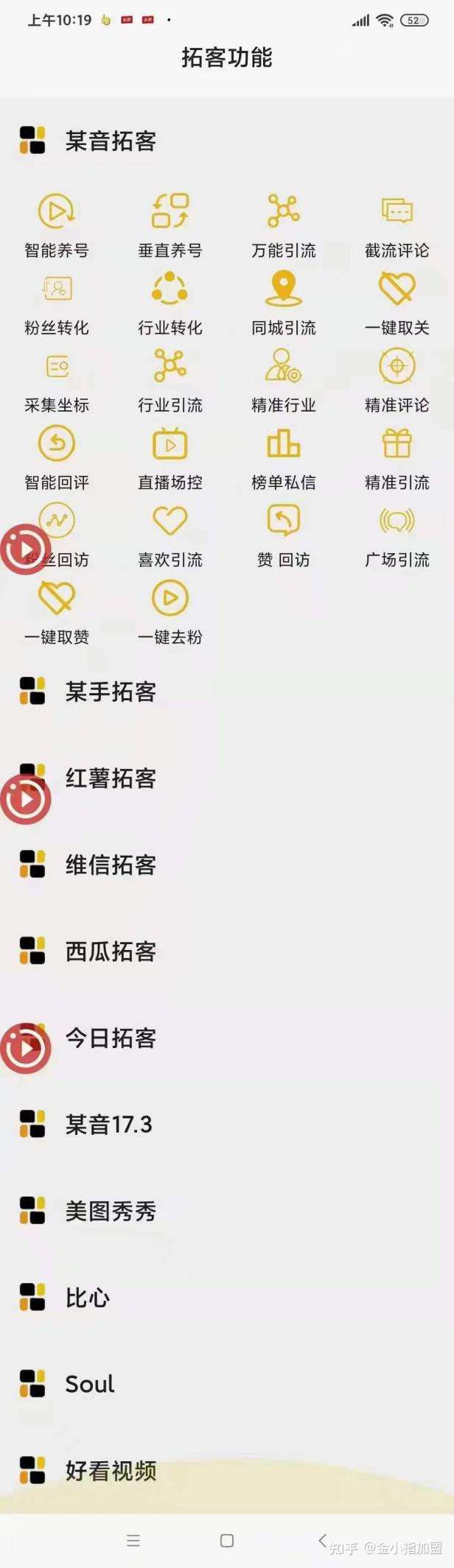Viewport: 454px width, 1568px height.
Task: Expand 好看视频 section
Action: coord(111,1471)
